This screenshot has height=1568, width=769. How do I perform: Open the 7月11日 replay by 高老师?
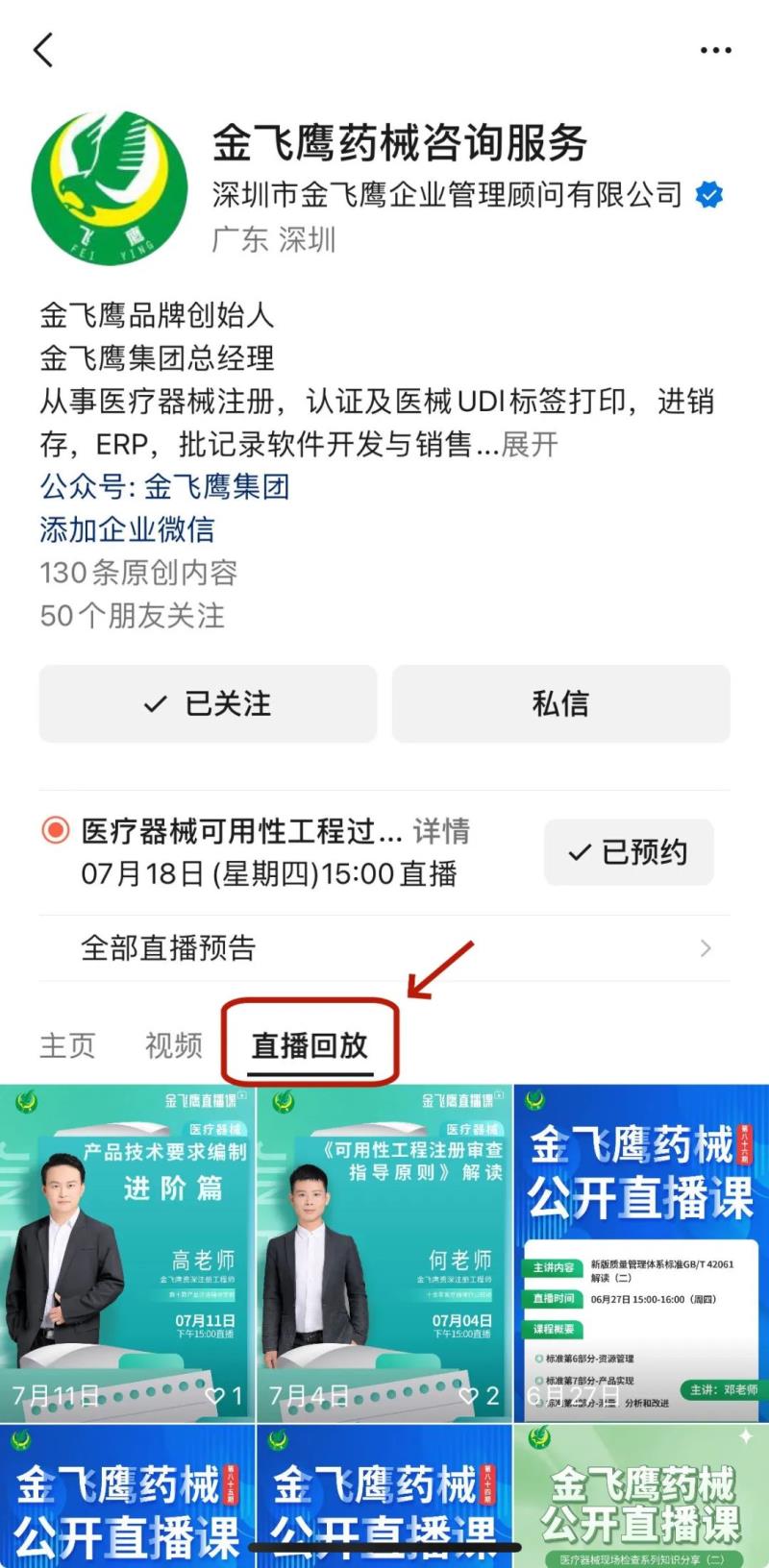(x=127, y=1252)
